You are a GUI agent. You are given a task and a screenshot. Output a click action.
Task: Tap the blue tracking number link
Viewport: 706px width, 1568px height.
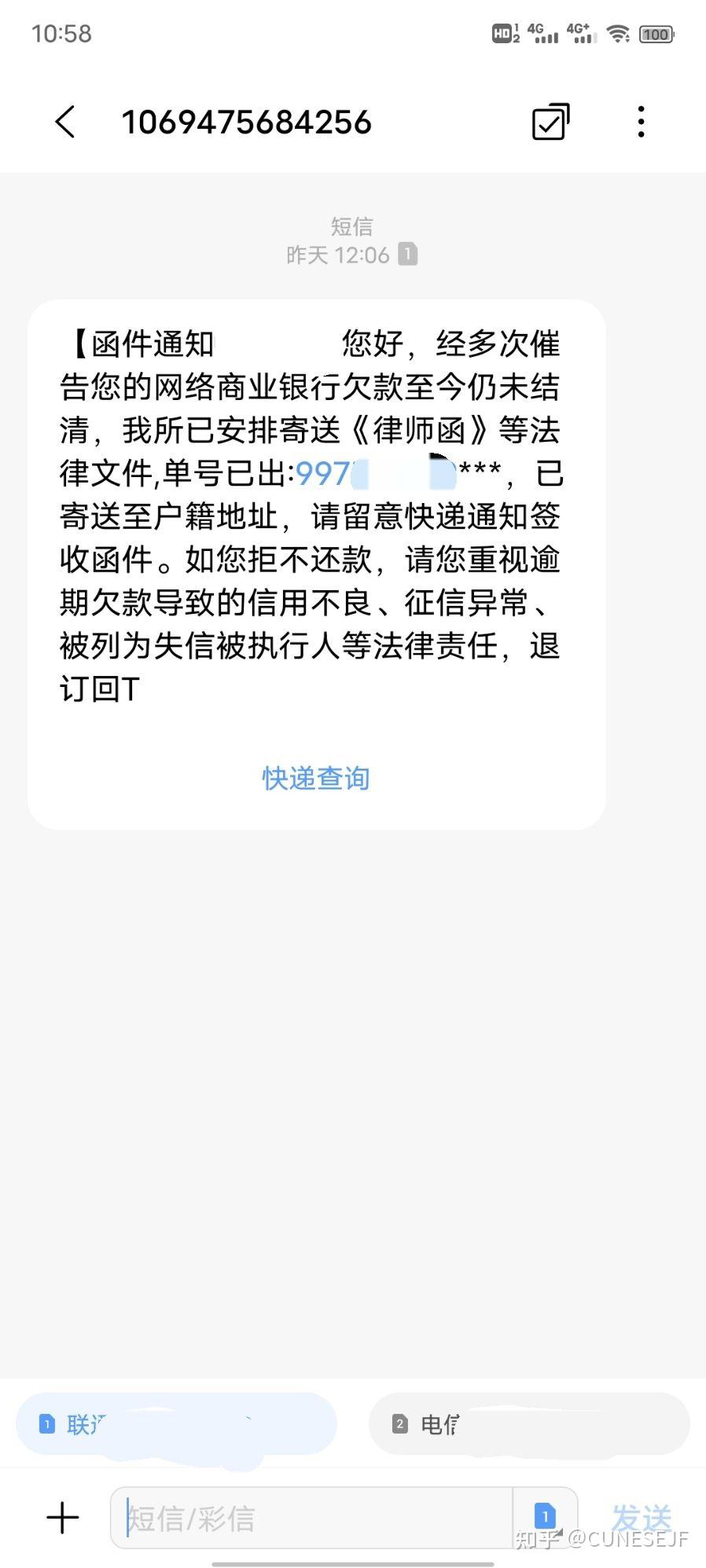(x=376, y=474)
